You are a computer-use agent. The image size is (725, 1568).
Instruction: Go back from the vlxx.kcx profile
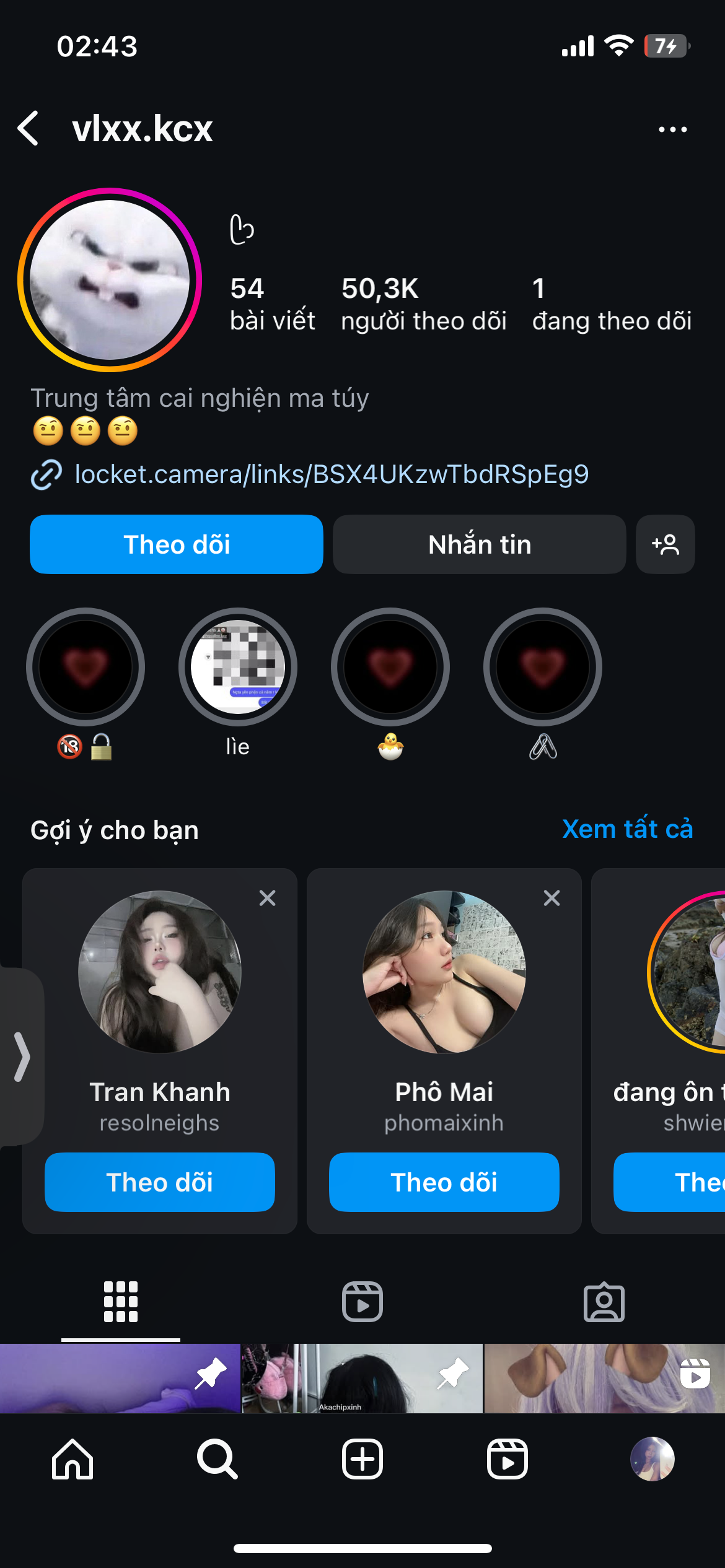(29, 128)
